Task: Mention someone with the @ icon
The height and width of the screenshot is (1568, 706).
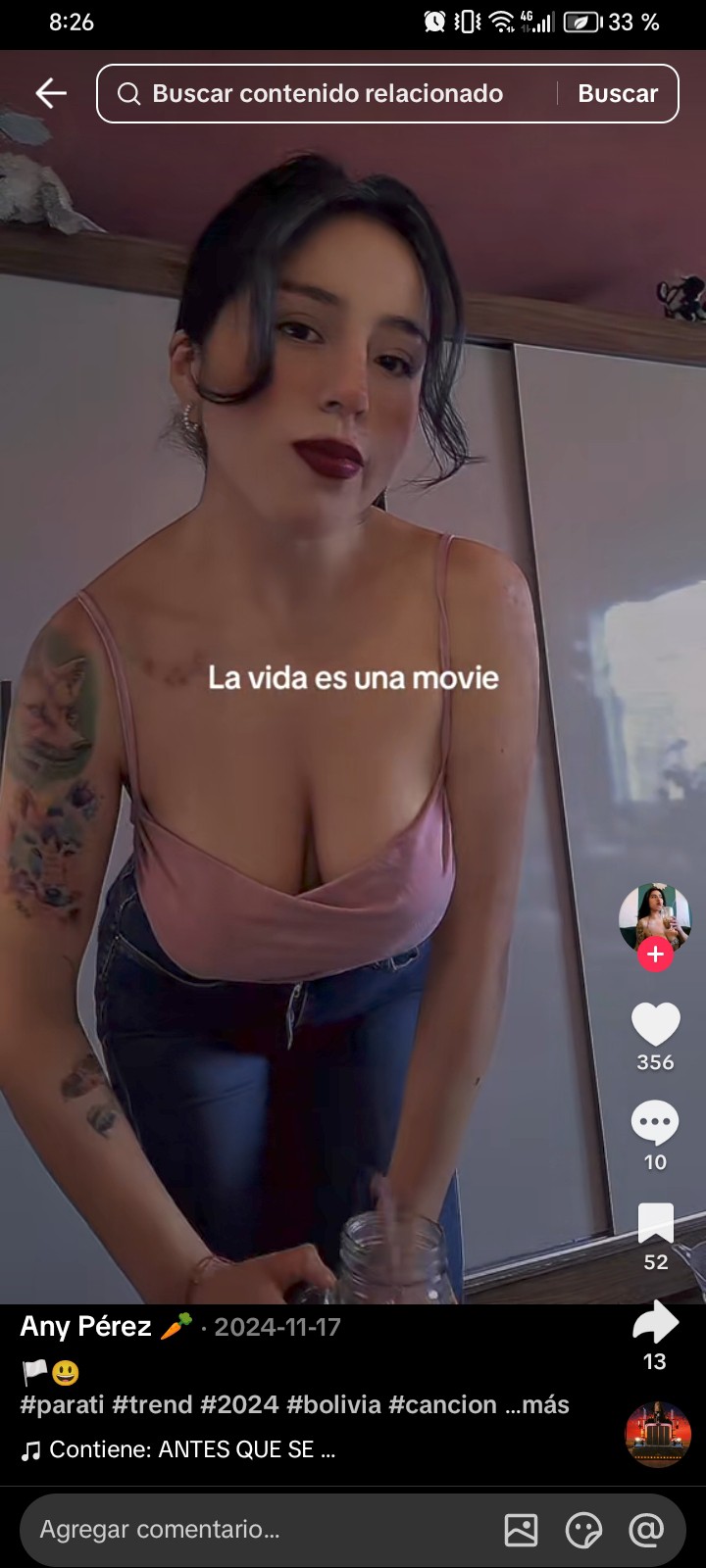Action: [x=646, y=1530]
